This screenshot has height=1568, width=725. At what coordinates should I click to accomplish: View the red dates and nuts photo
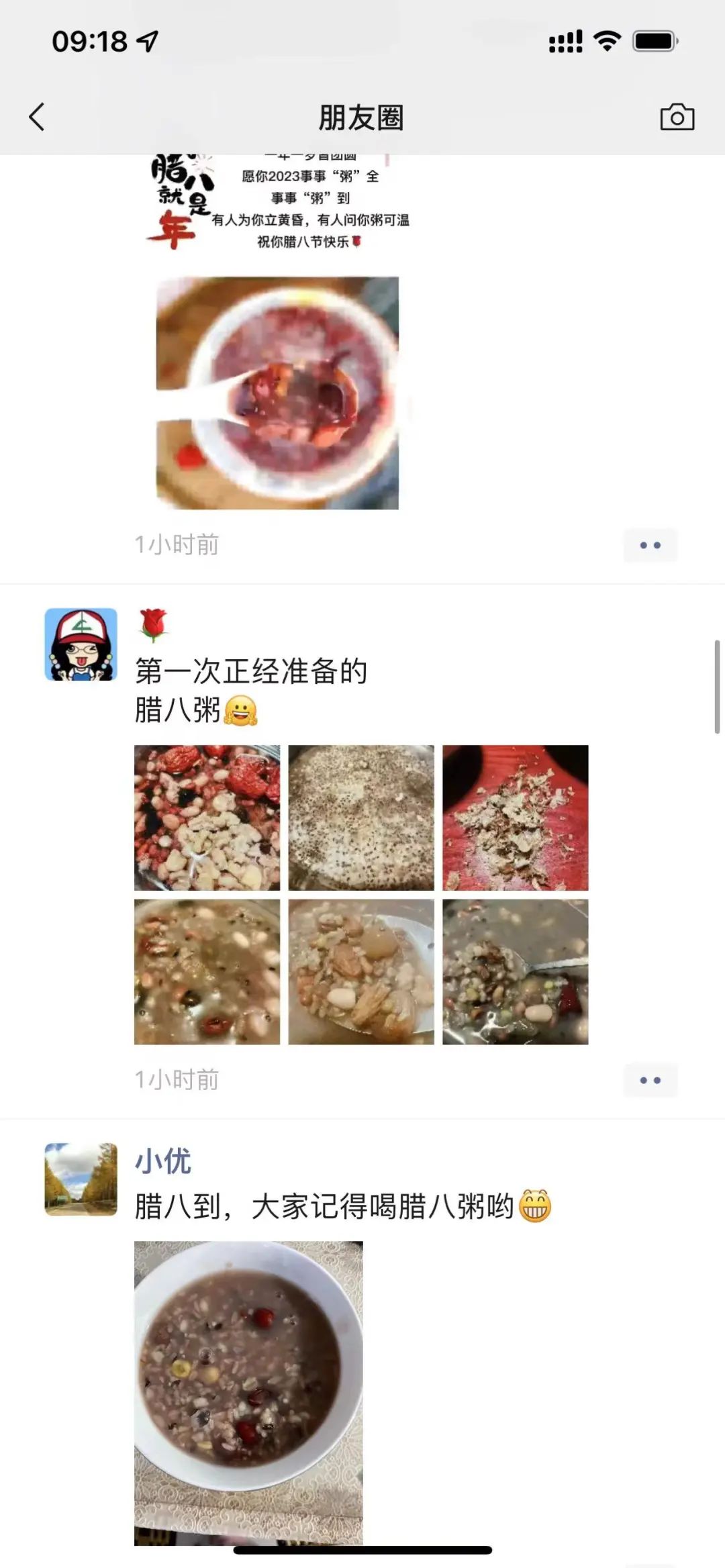[207, 818]
